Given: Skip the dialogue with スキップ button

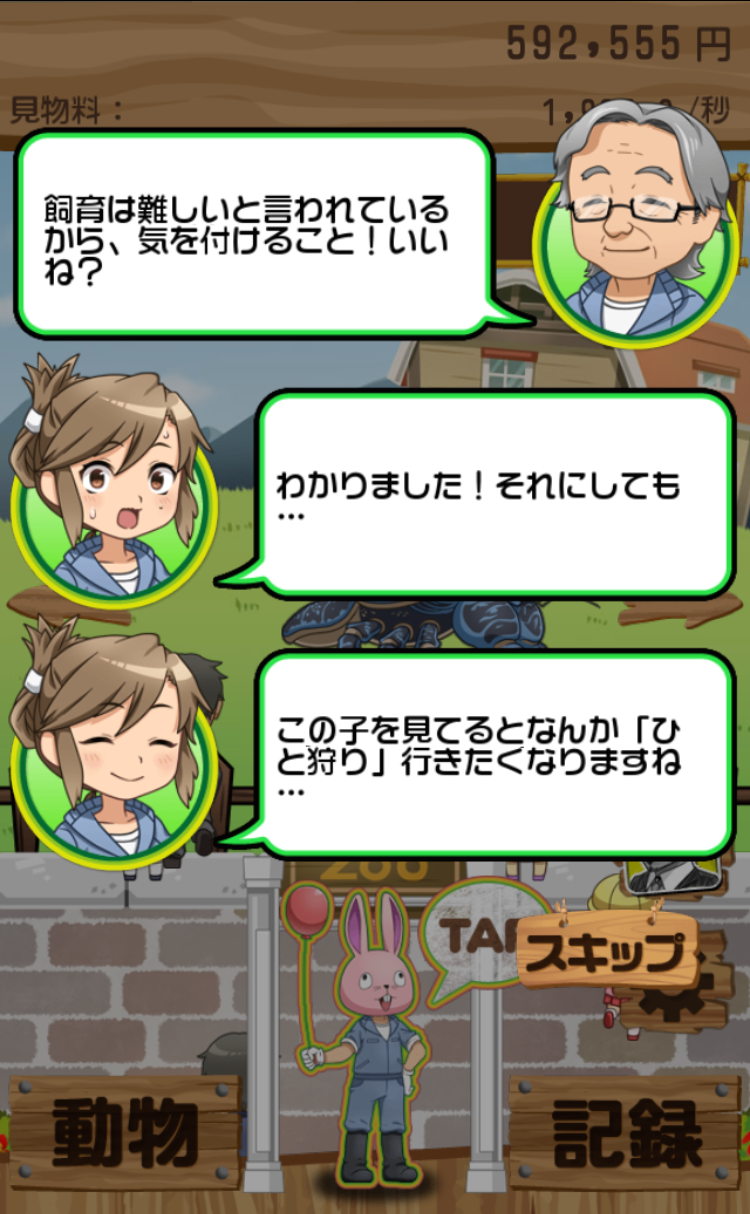Looking at the screenshot, I should coord(607,951).
